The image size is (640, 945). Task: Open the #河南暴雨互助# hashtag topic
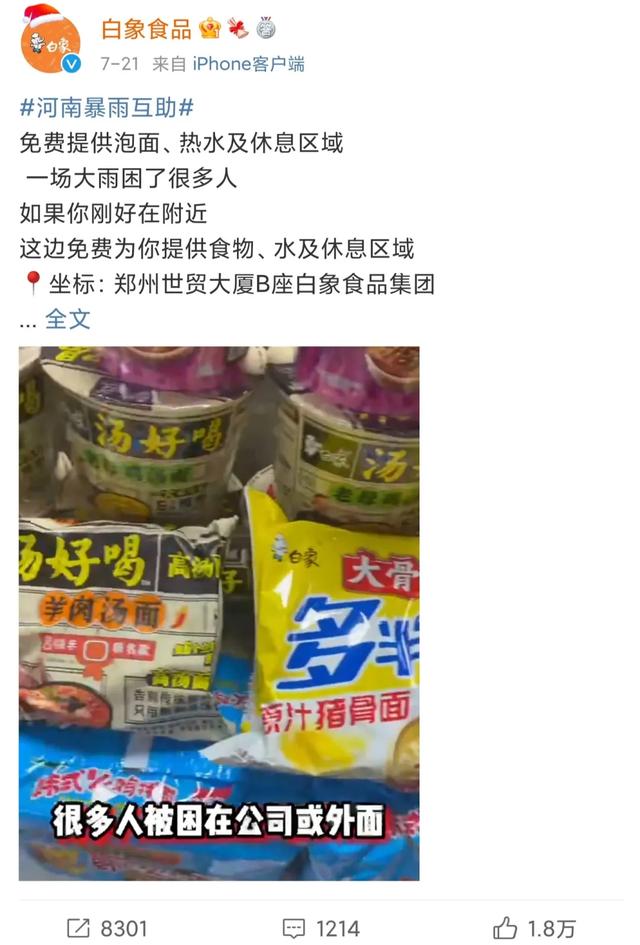[x=106, y=107]
